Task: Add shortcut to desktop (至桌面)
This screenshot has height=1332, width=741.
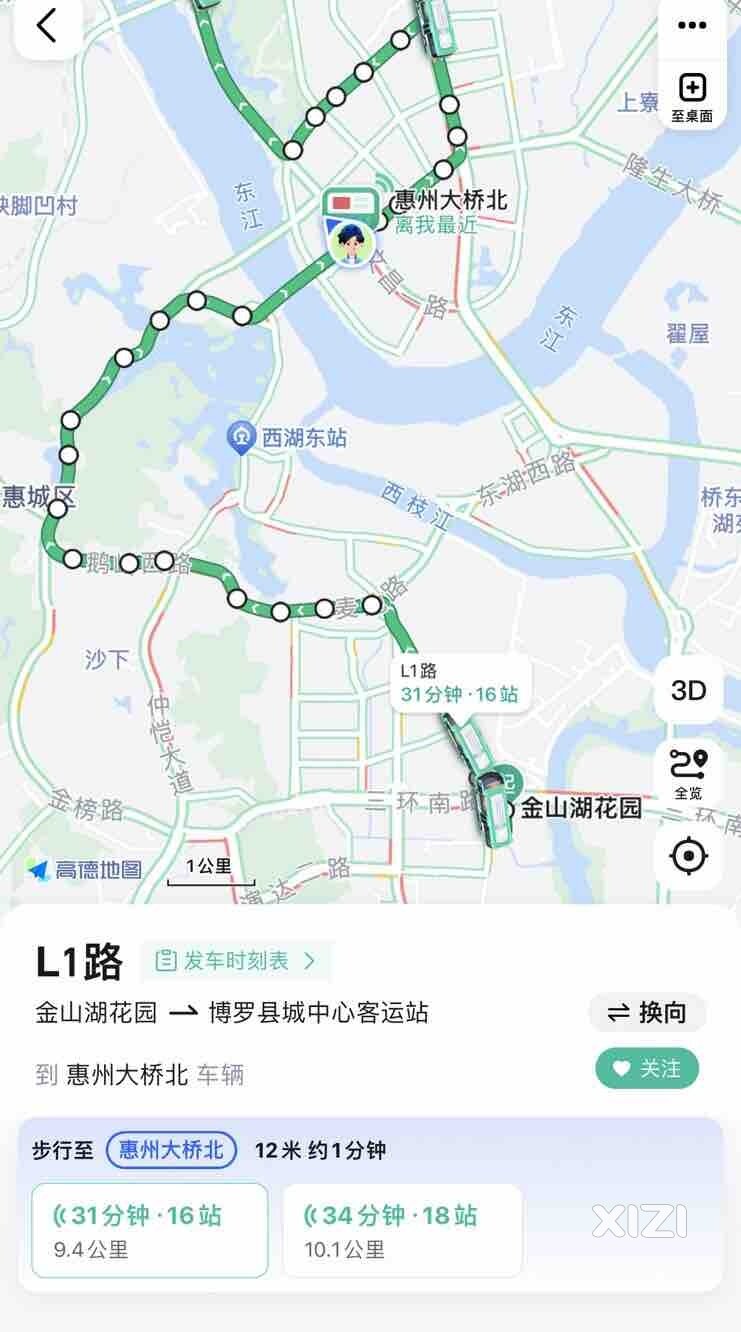Action: coord(692,97)
